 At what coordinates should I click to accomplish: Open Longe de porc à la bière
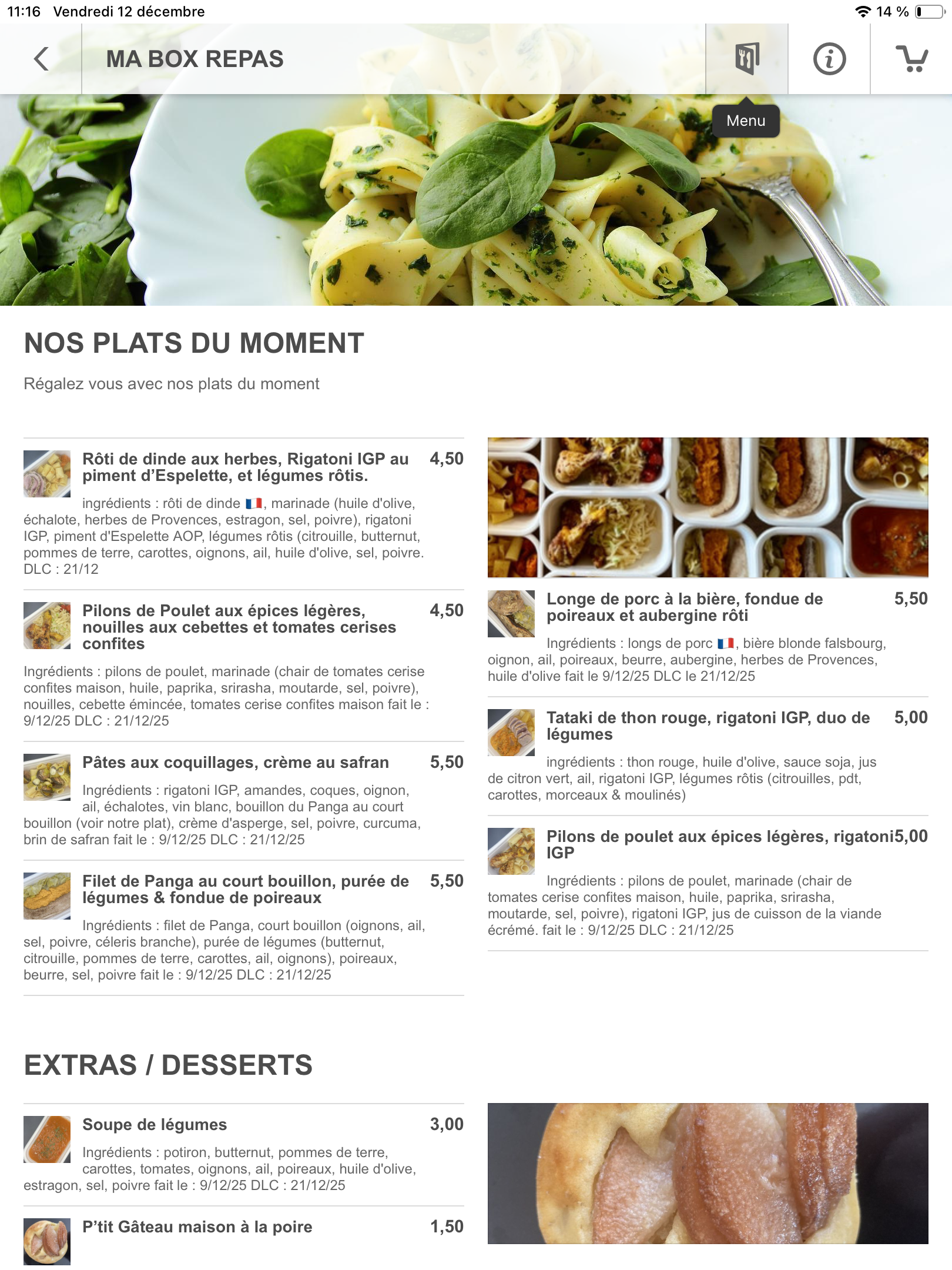(x=685, y=607)
